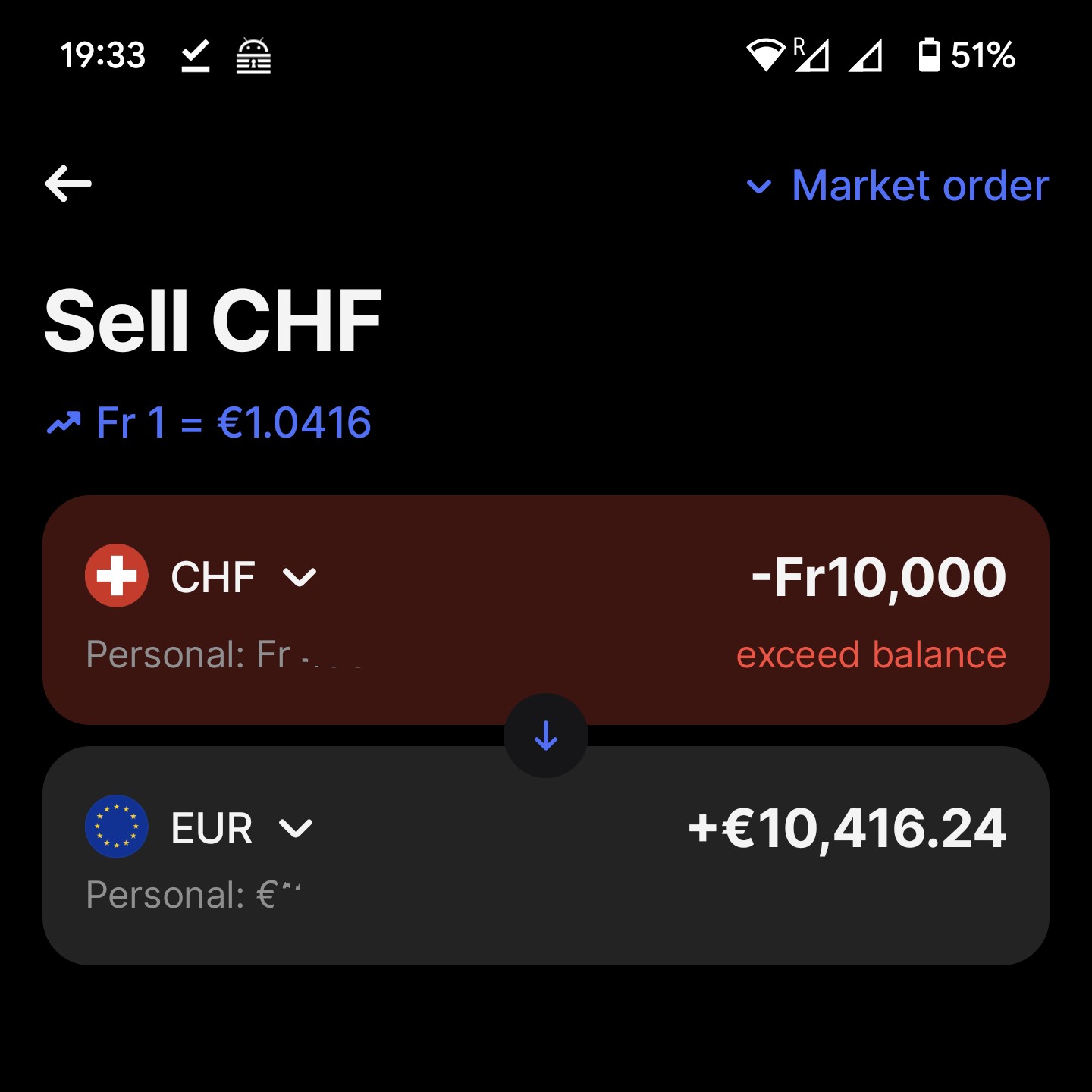Viewport: 1092px width, 1092px height.
Task: Edit the -Fr10,000 sell amount
Action: pyautogui.click(x=878, y=578)
